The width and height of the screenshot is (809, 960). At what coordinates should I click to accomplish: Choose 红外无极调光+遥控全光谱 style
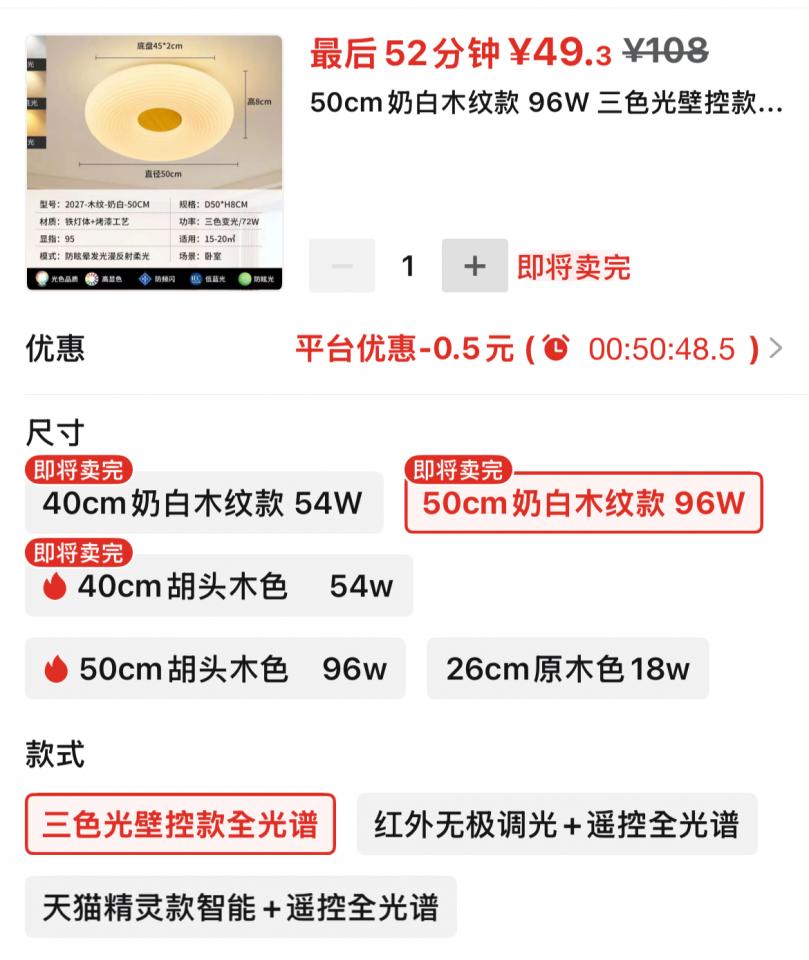[x=556, y=824]
